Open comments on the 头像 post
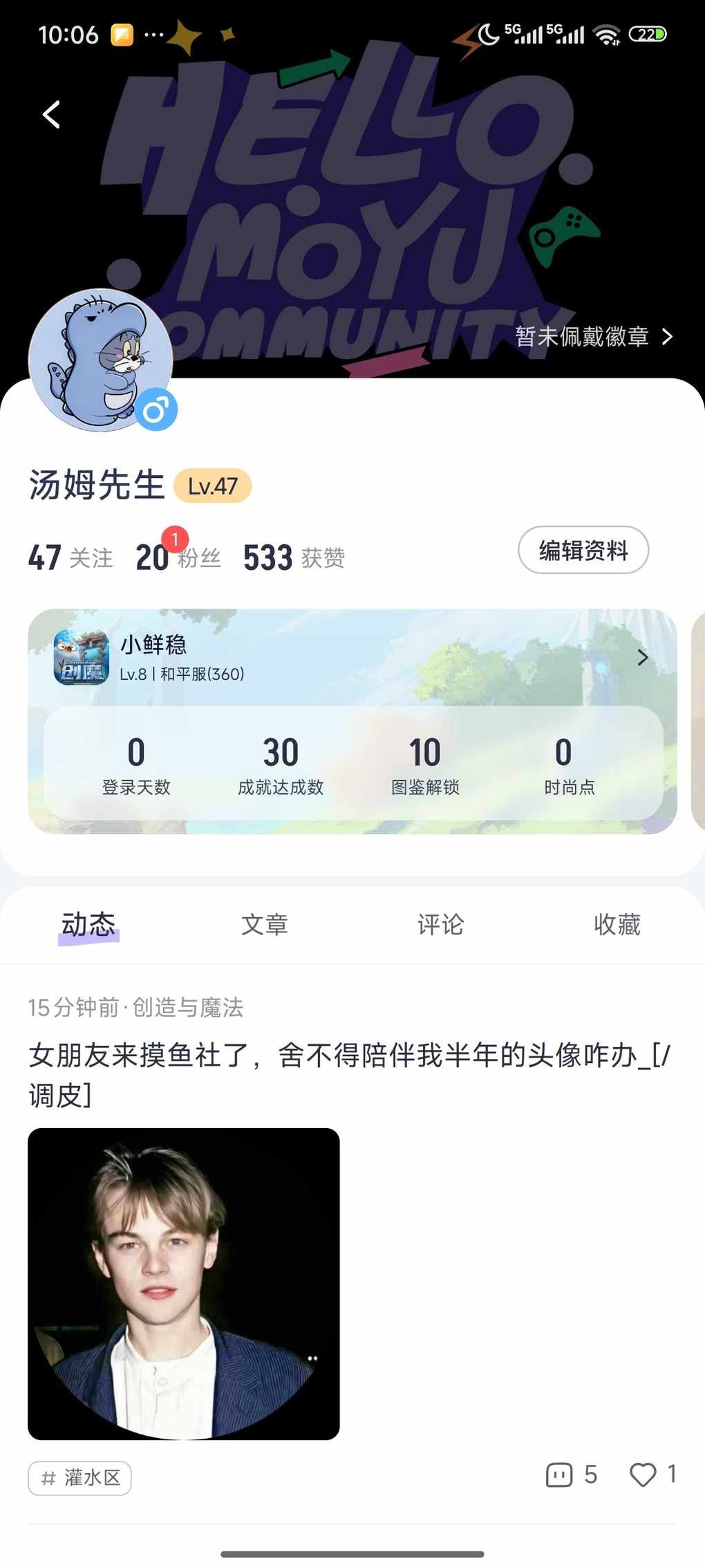This screenshot has width=705, height=1568. (570, 1475)
